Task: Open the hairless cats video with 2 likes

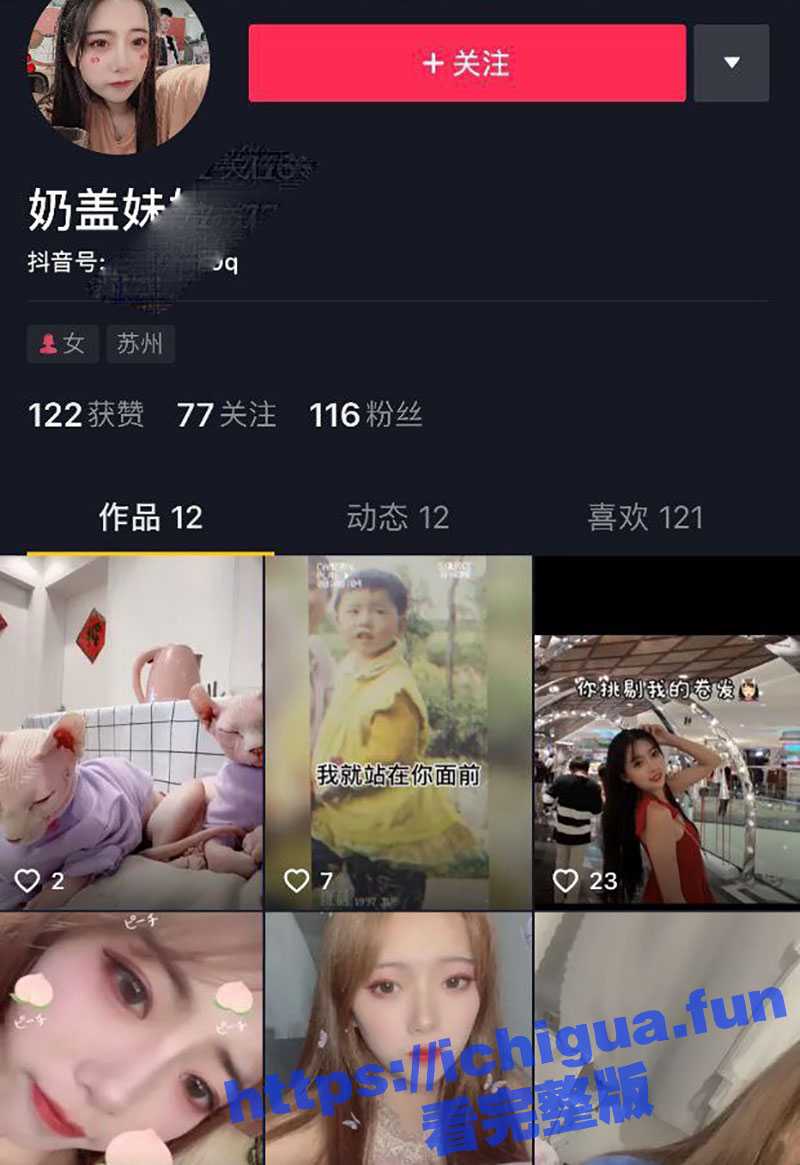Action: [131, 732]
